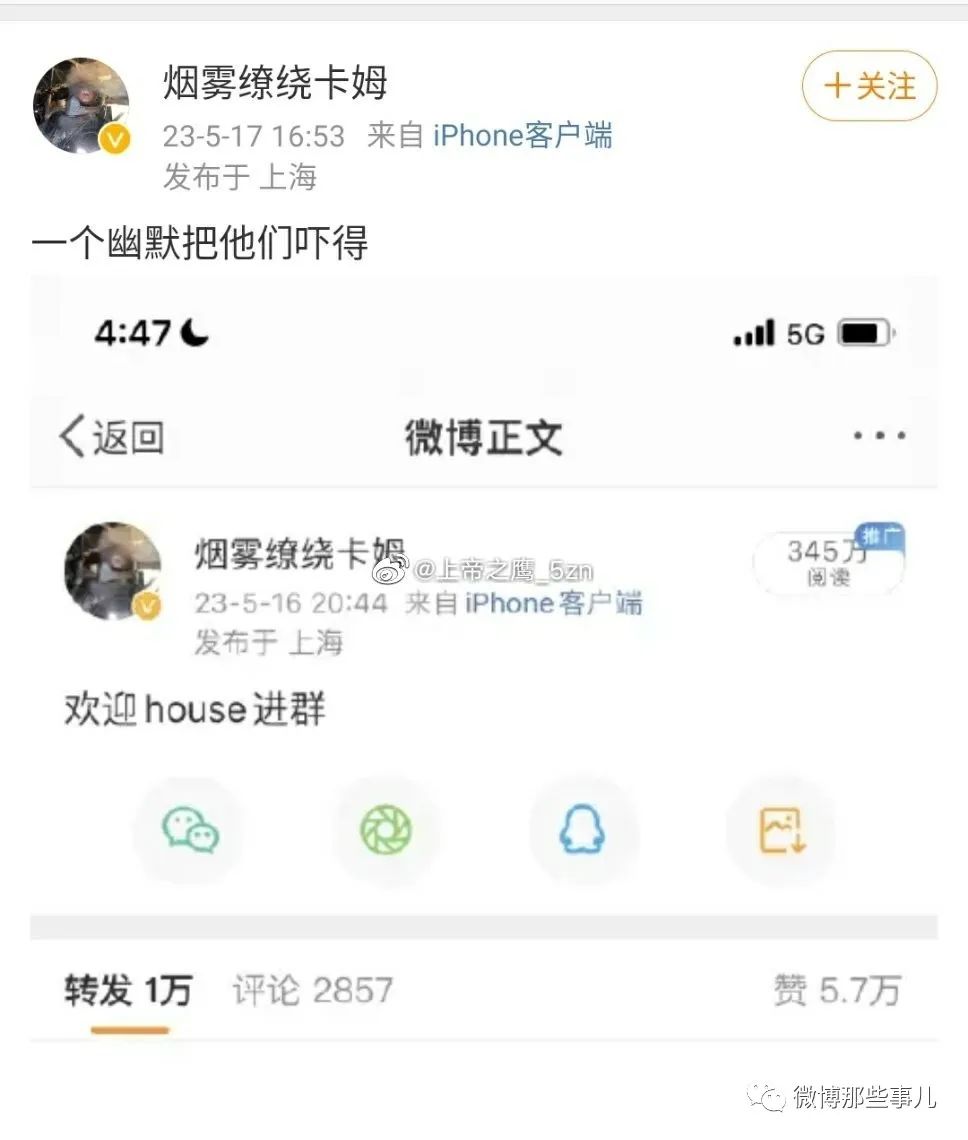Follow 烟雾缭绕卡姆 with the 关注 button
This screenshot has height=1140, width=968.
tap(869, 87)
